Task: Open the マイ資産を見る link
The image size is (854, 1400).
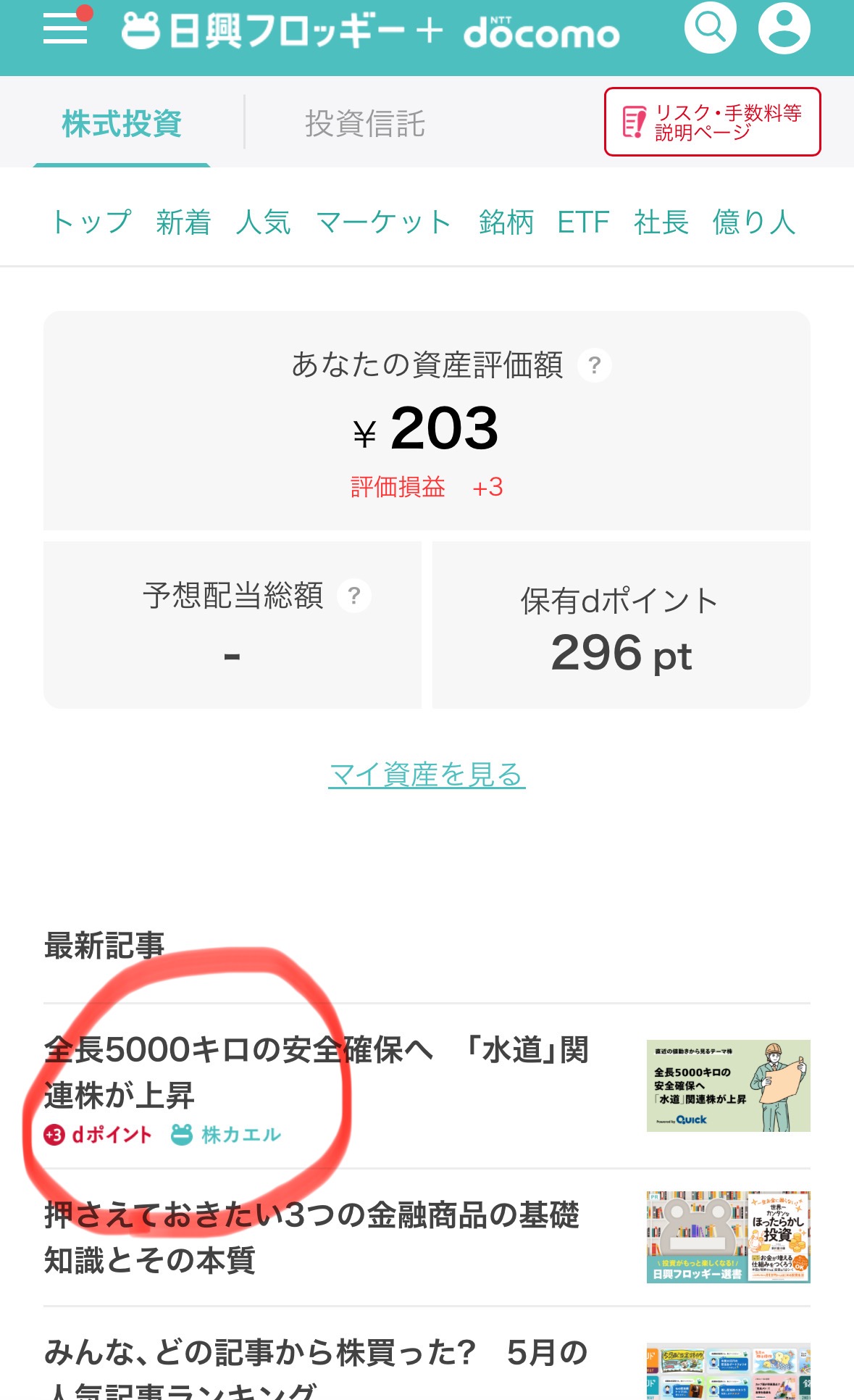Action: [426, 775]
